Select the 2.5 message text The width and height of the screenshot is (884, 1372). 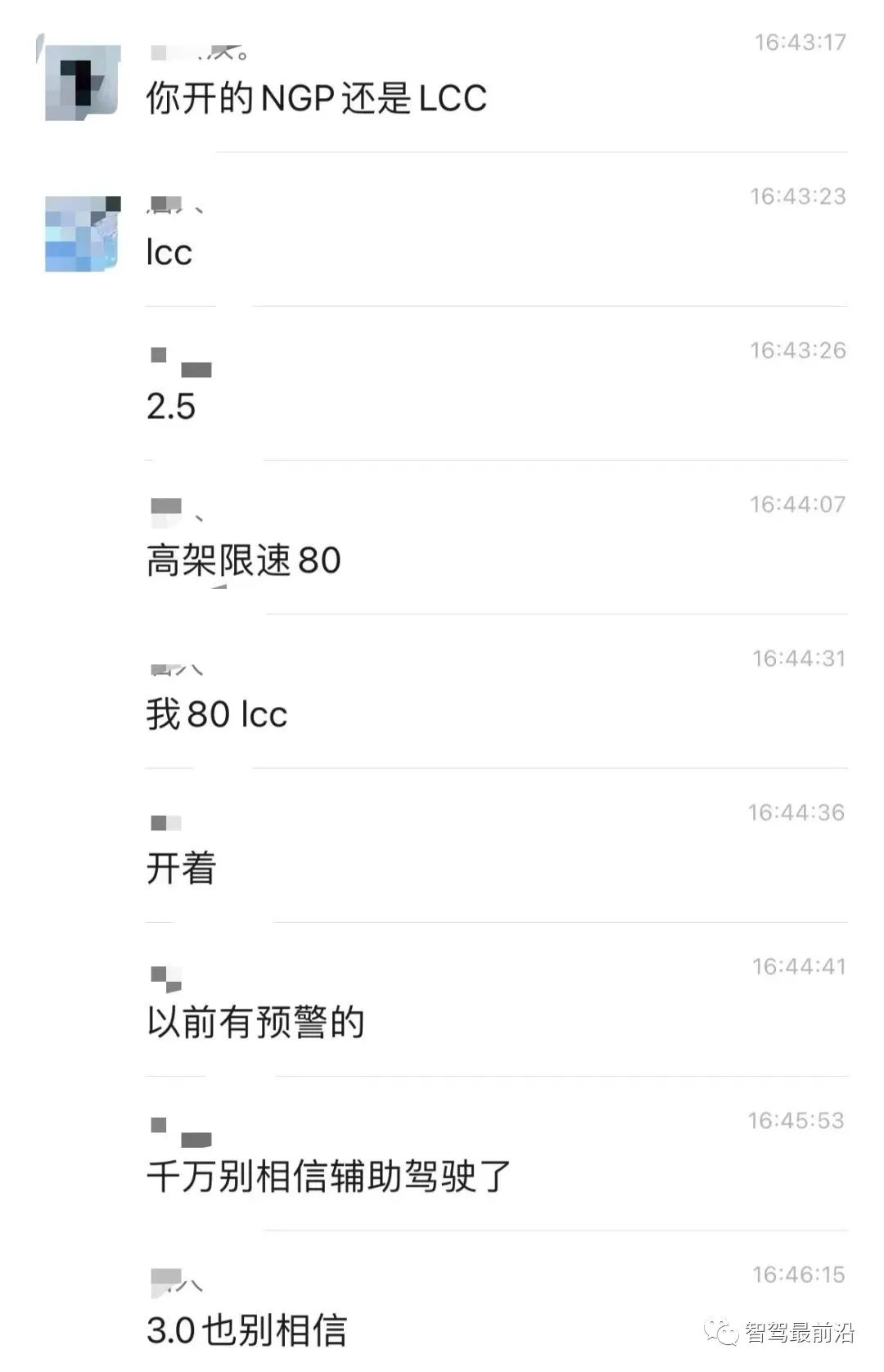pyautogui.click(x=174, y=404)
